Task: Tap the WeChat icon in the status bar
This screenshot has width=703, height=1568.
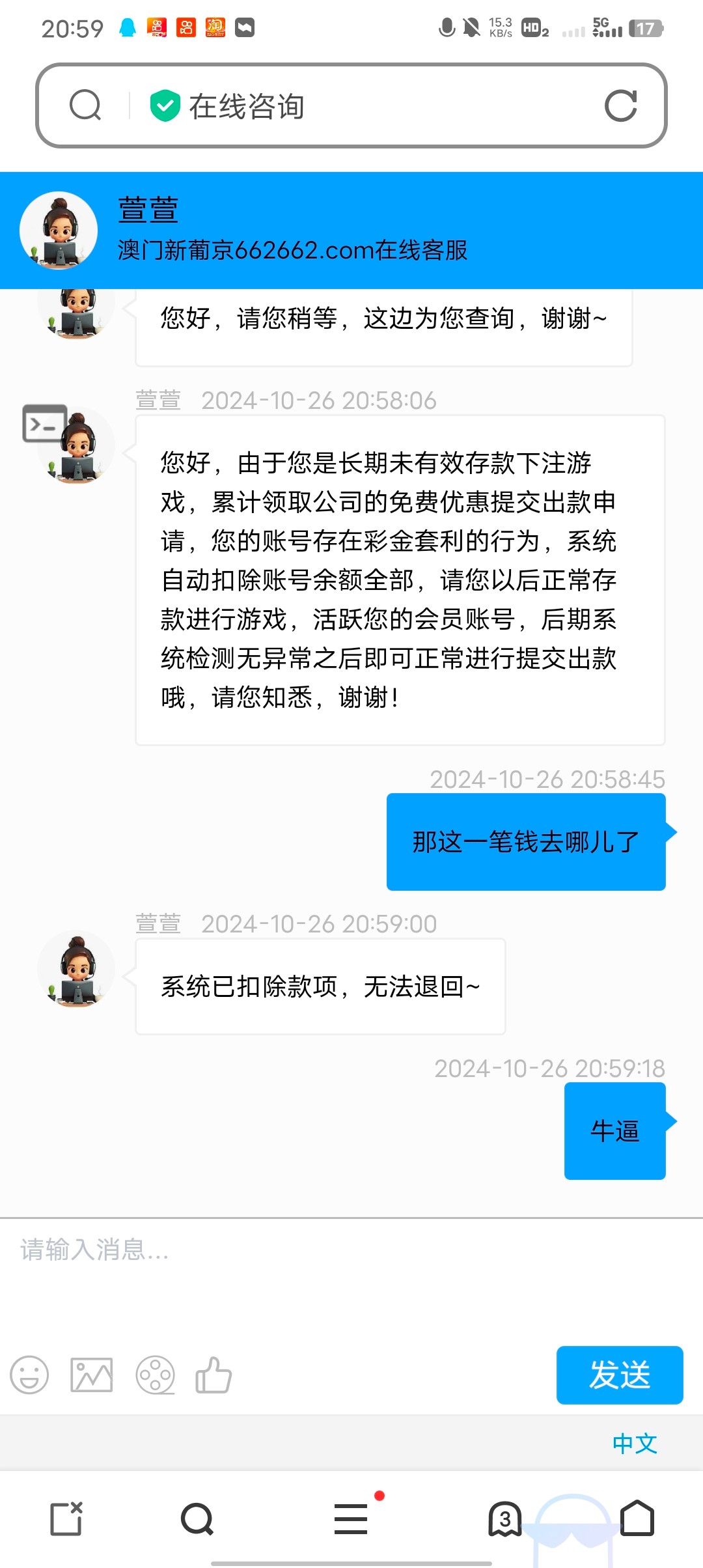Action: click(243, 28)
